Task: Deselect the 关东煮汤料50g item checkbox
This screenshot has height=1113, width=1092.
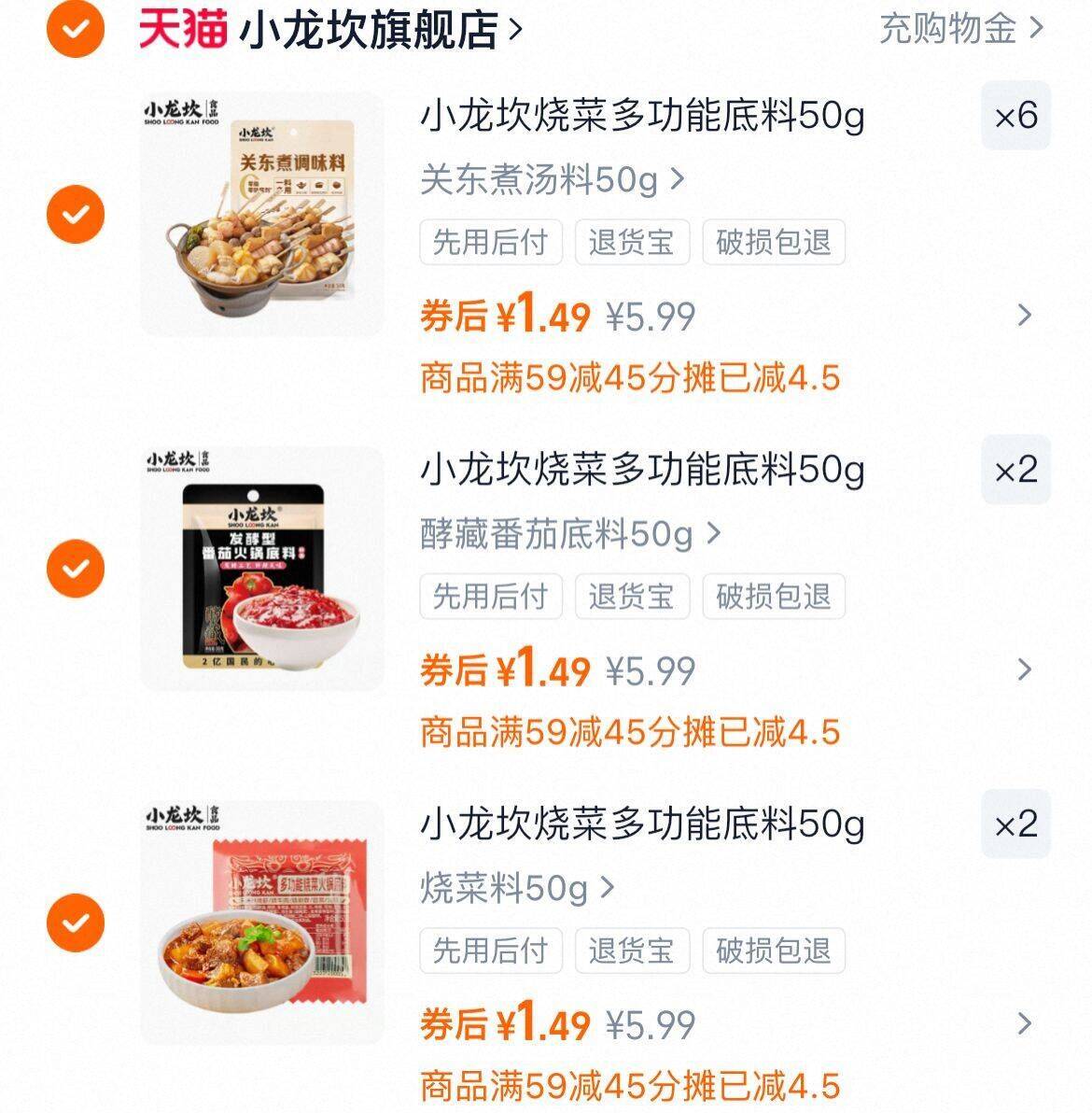Action: click(x=76, y=214)
